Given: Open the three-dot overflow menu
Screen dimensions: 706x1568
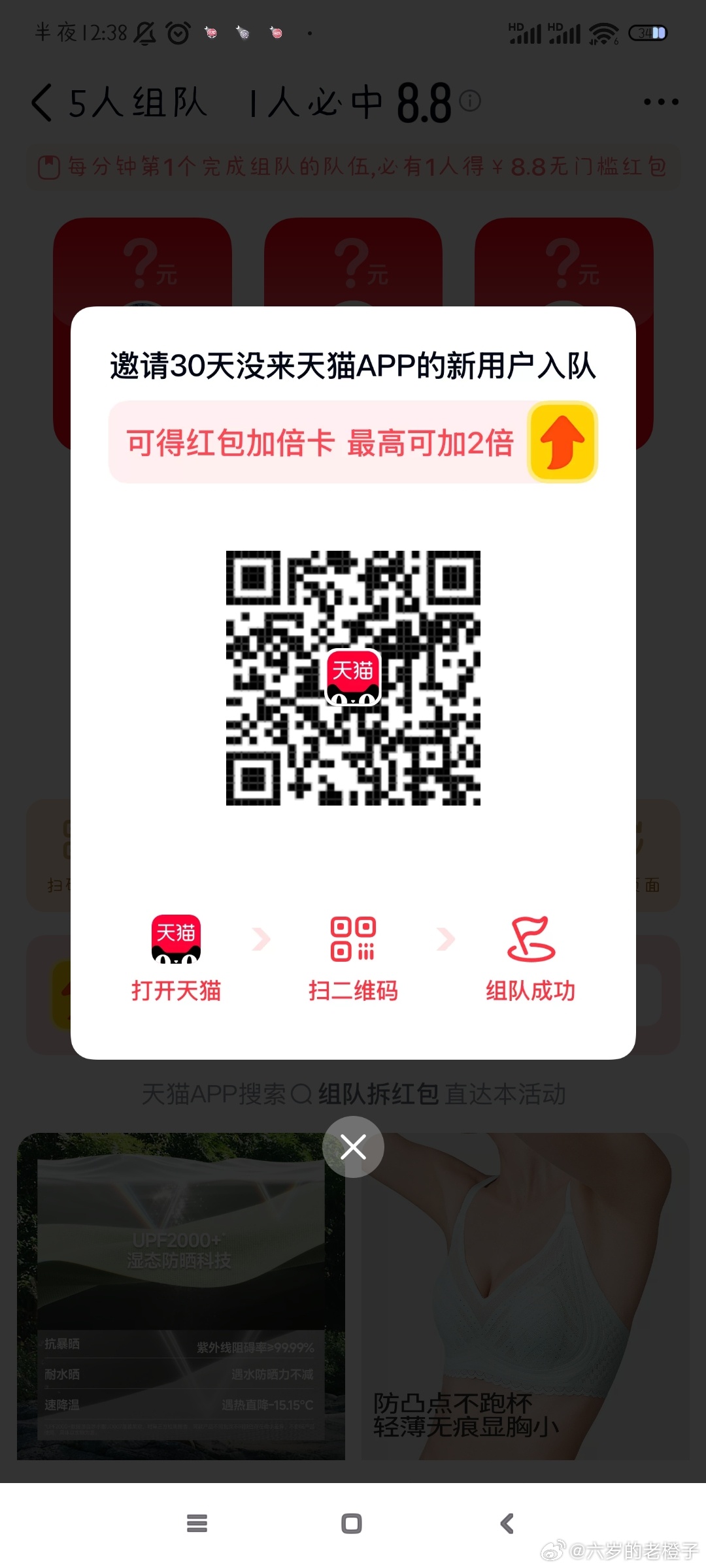Looking at the screenshot, I should pos(661,102).
